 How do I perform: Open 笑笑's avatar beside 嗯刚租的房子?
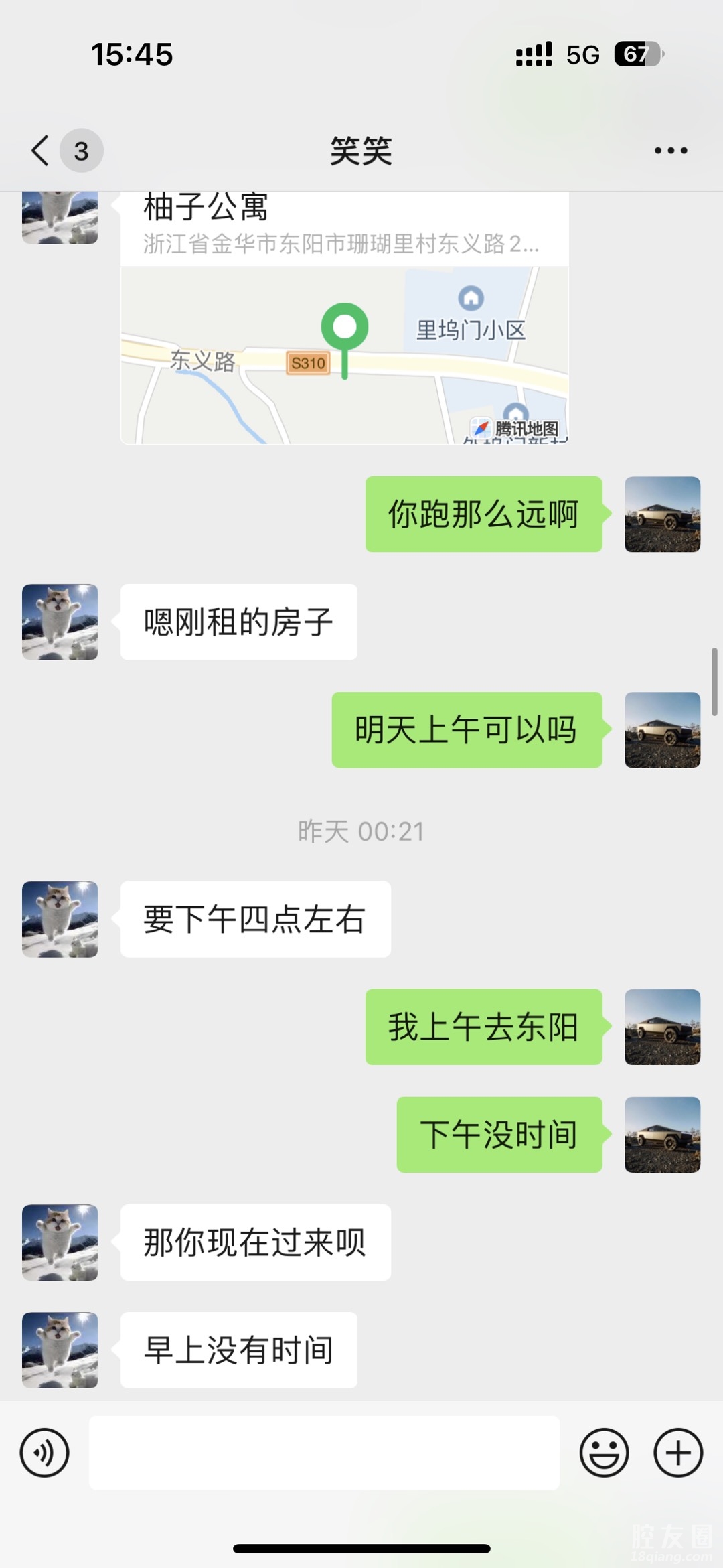tap(60, 622)
